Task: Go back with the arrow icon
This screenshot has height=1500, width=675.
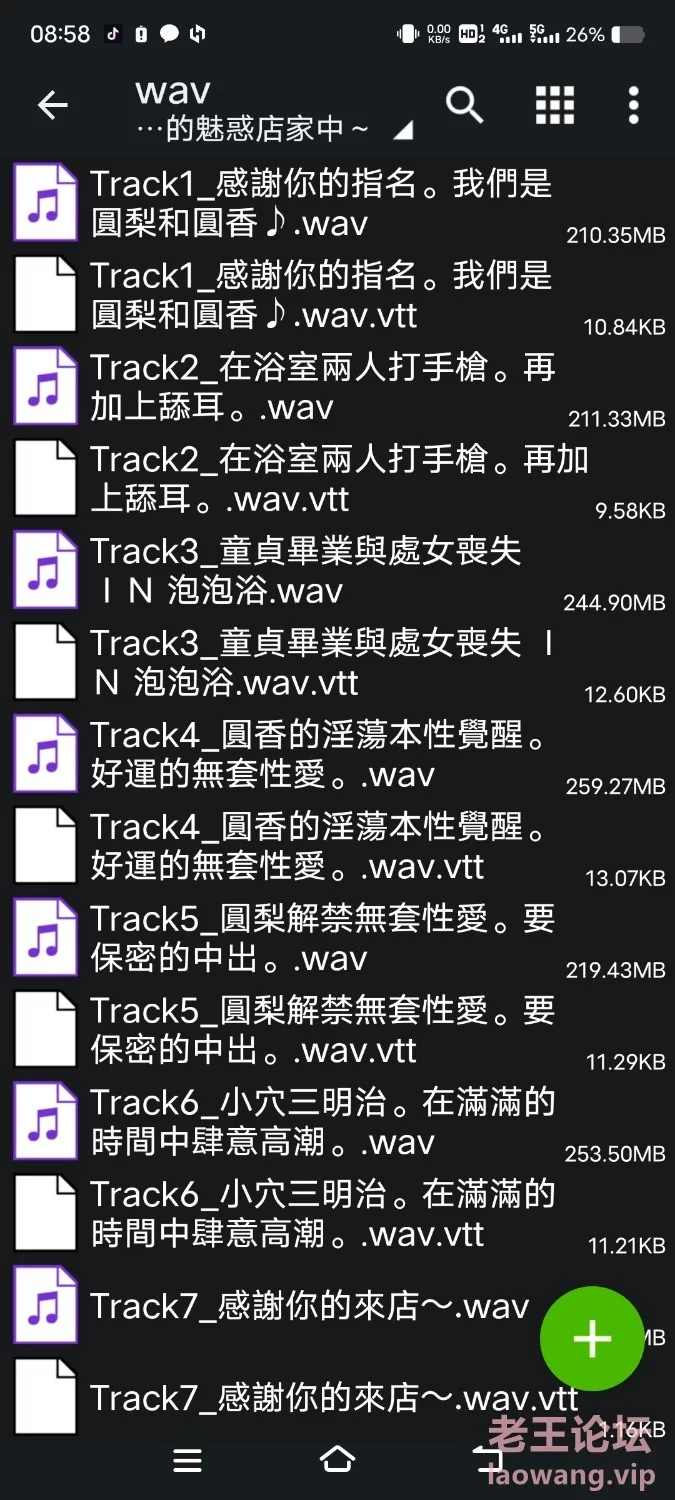Action: pyautogui.click(x=52, y=105)
